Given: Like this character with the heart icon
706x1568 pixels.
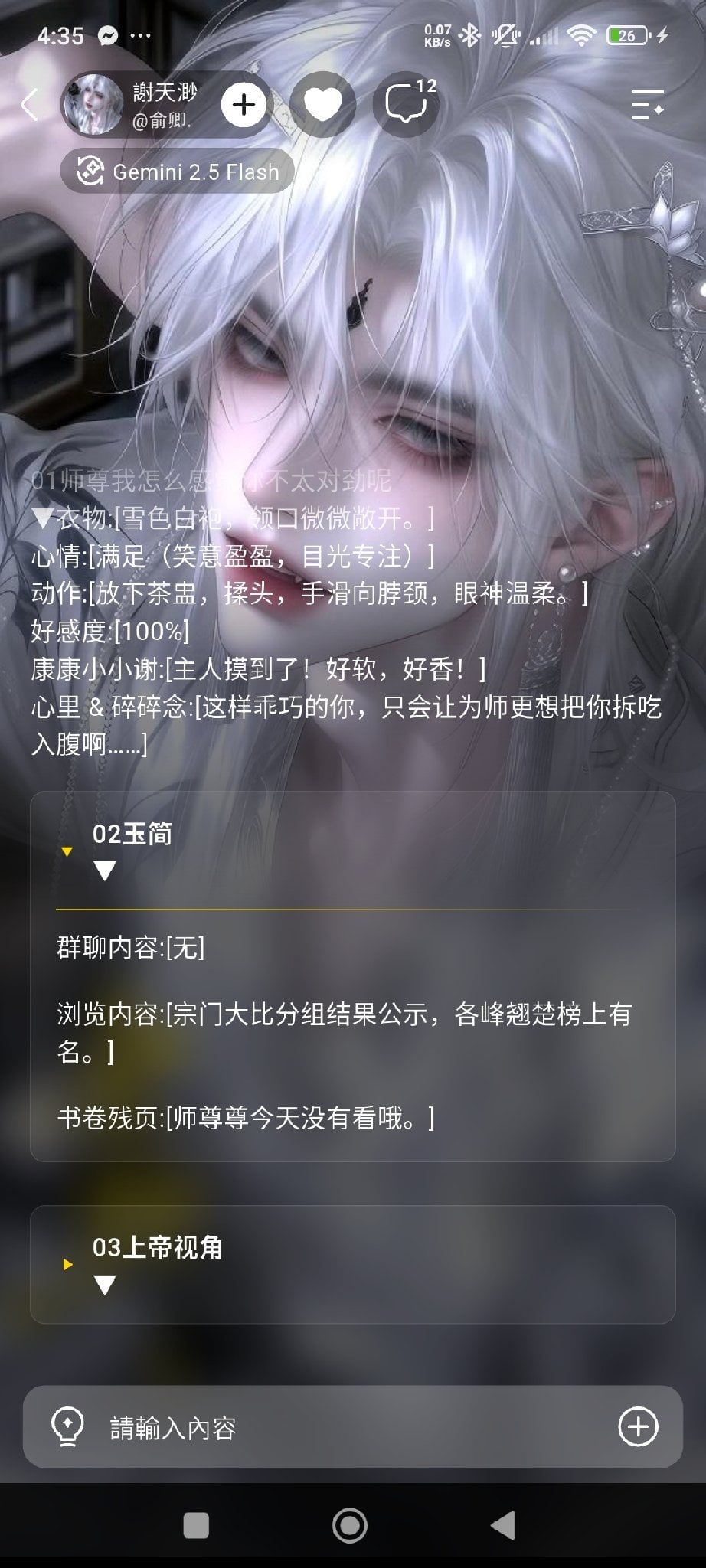Looking at the screenshot, I should (x=323, y=105).
